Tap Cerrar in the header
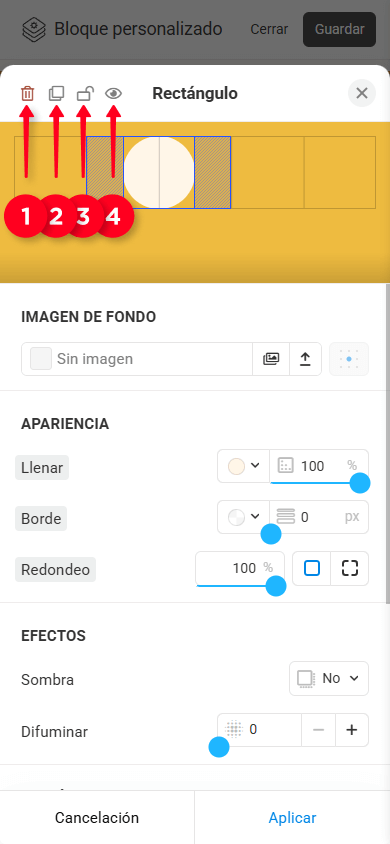The height and width of the screenshot is (844, 390). (269, 29)
